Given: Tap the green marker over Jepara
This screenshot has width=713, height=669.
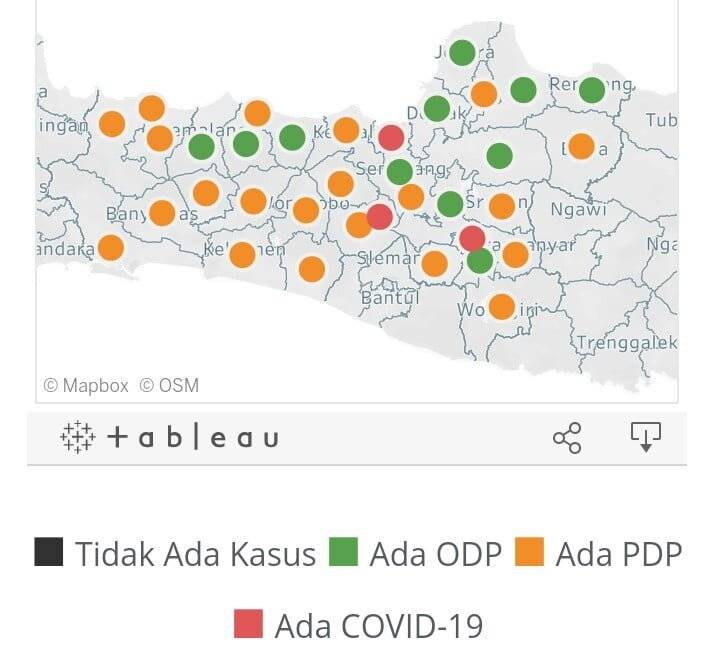Looking at the screenshot, I should [462, 52].
